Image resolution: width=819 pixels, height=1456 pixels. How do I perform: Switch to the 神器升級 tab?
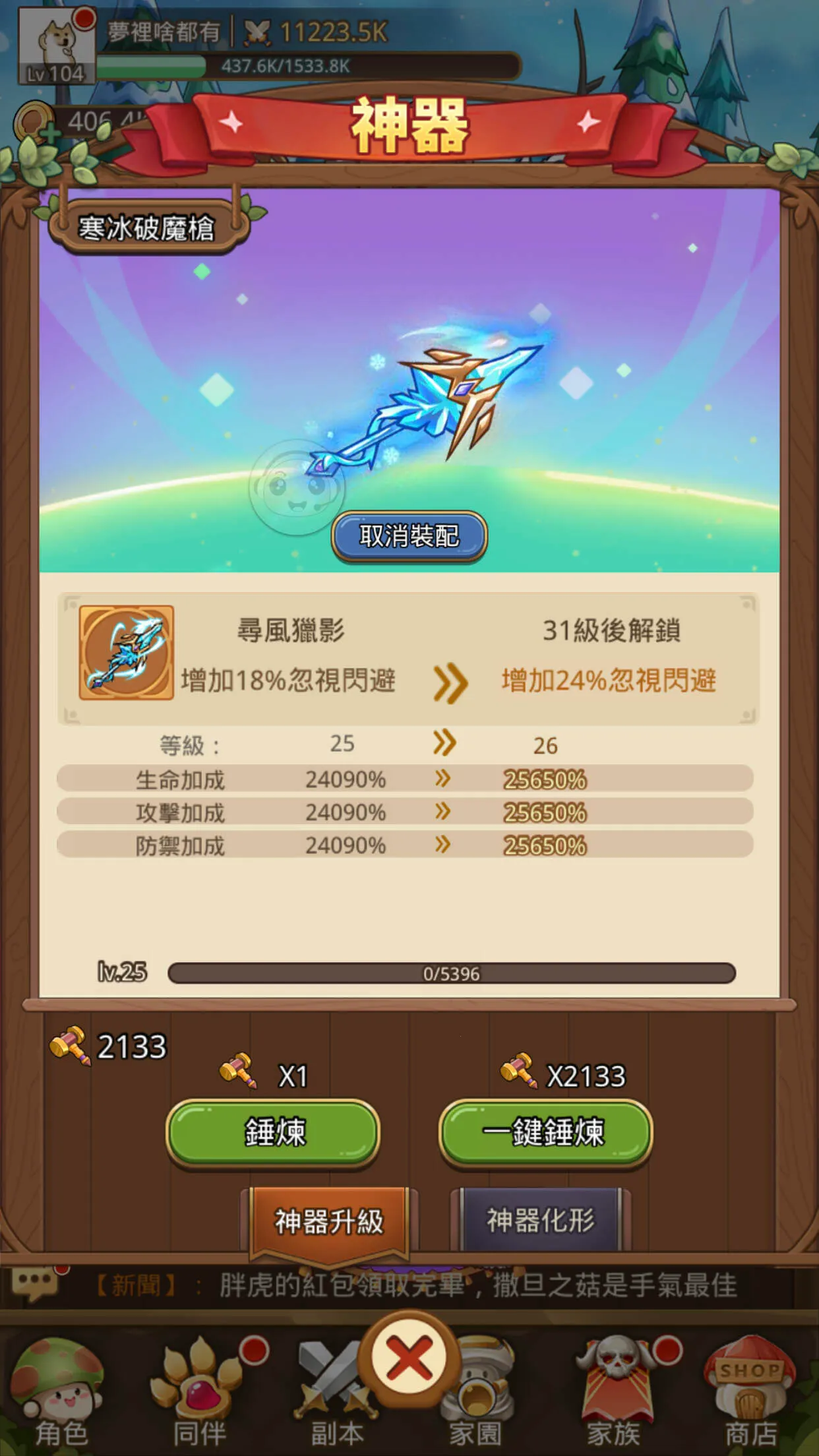click(329, 1221)
